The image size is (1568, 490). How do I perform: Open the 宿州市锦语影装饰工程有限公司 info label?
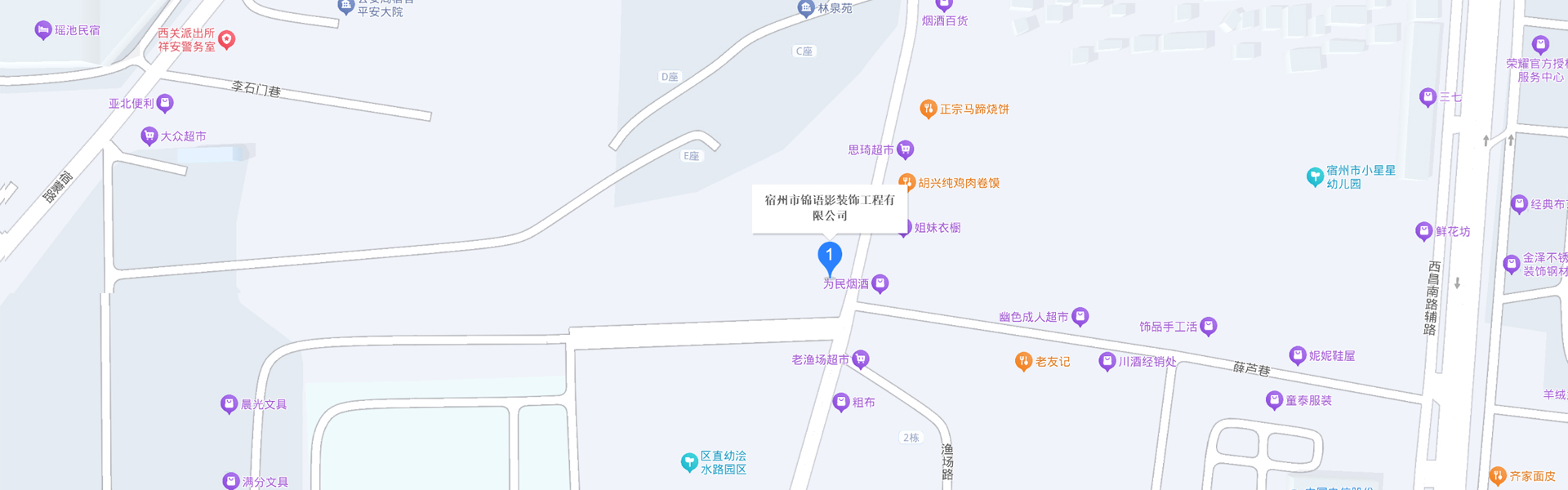[x=829, y=207]
